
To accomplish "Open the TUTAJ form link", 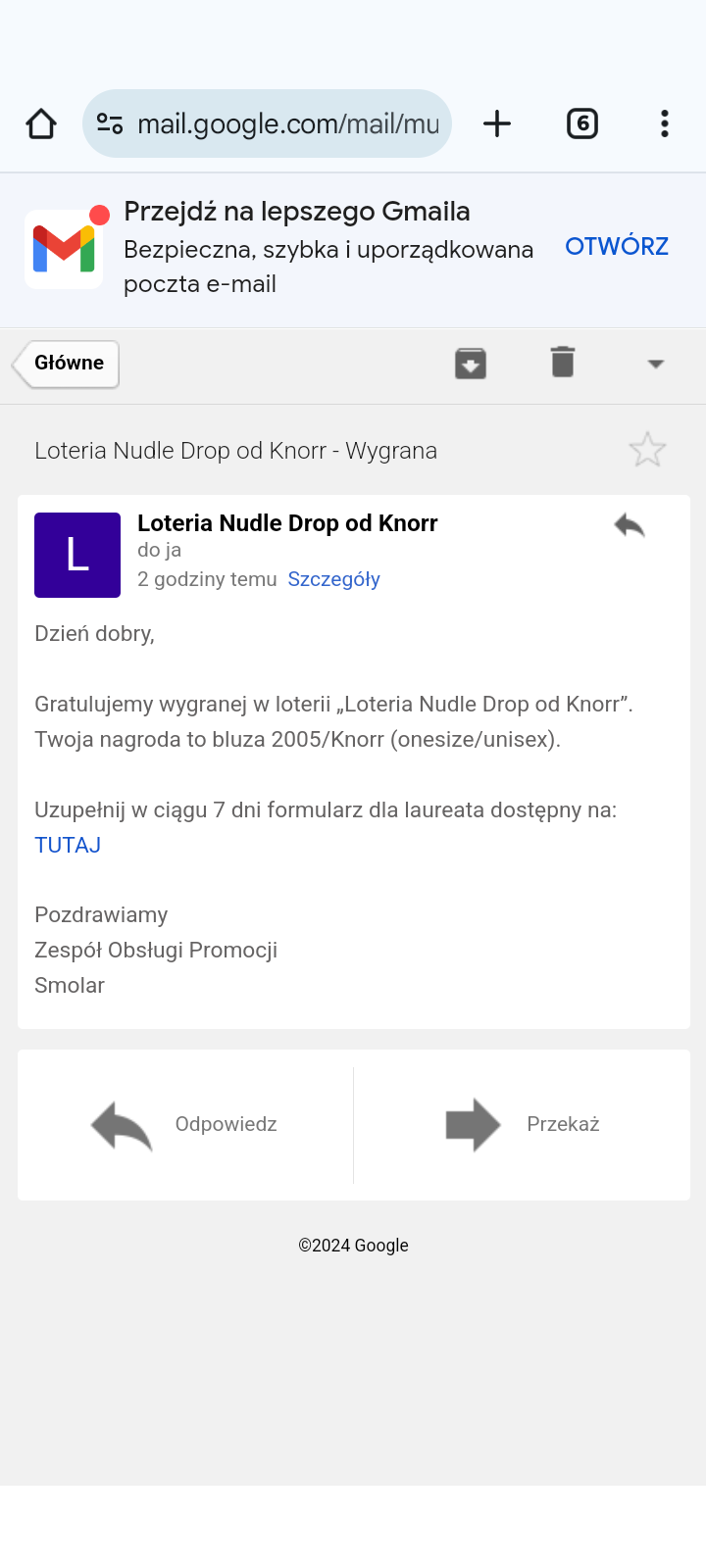I will tap(68, 845).
